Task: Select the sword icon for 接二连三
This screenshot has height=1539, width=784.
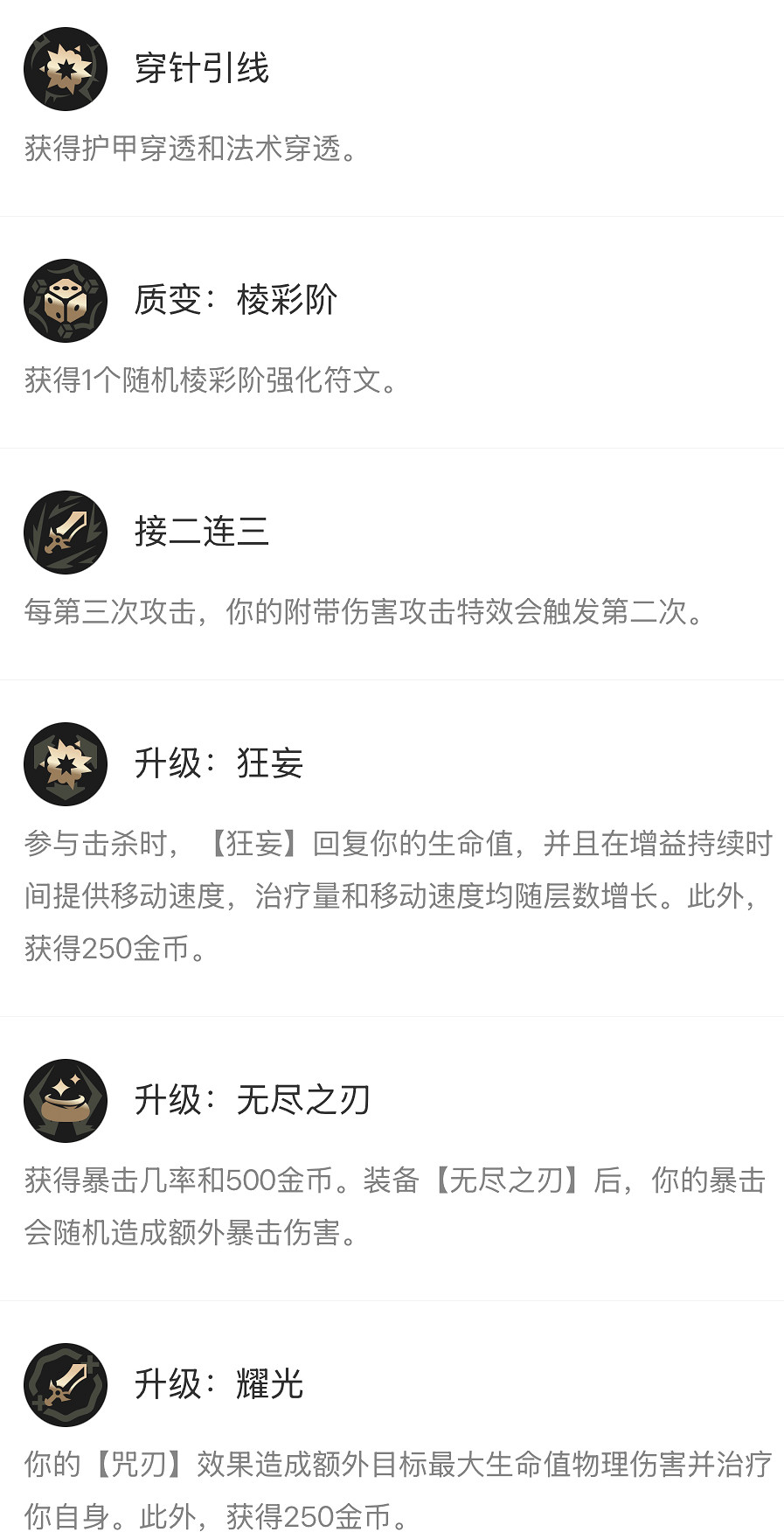Action: pos(65,533)
